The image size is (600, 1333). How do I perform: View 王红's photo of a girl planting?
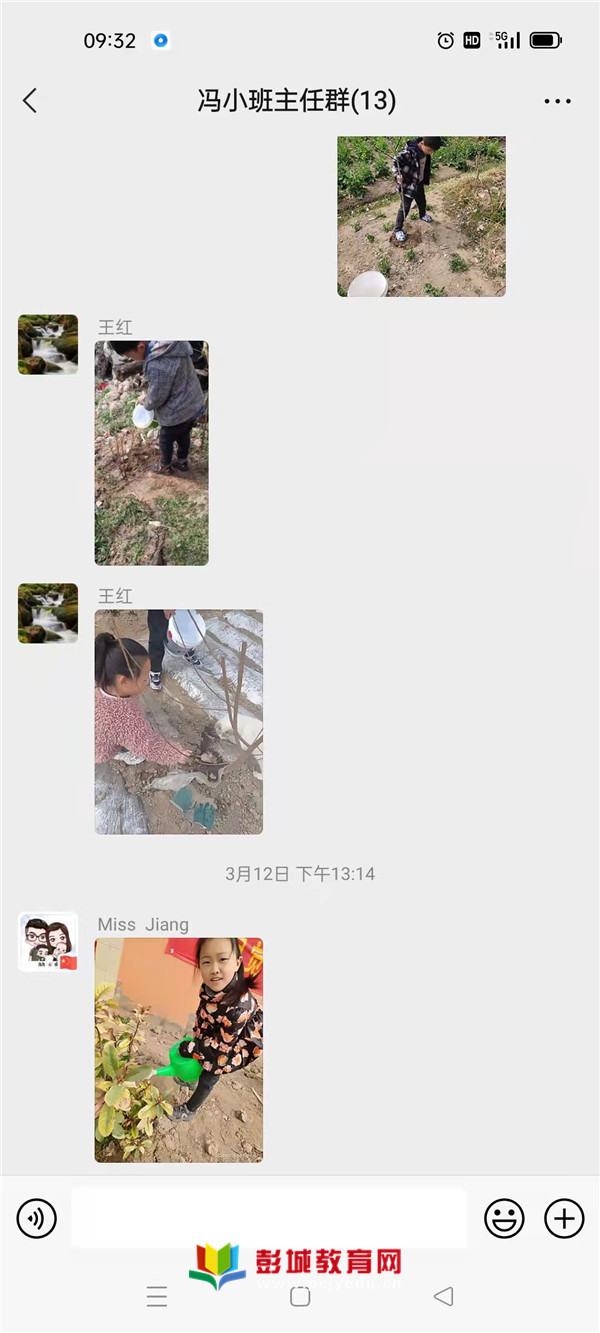(179, 722)
